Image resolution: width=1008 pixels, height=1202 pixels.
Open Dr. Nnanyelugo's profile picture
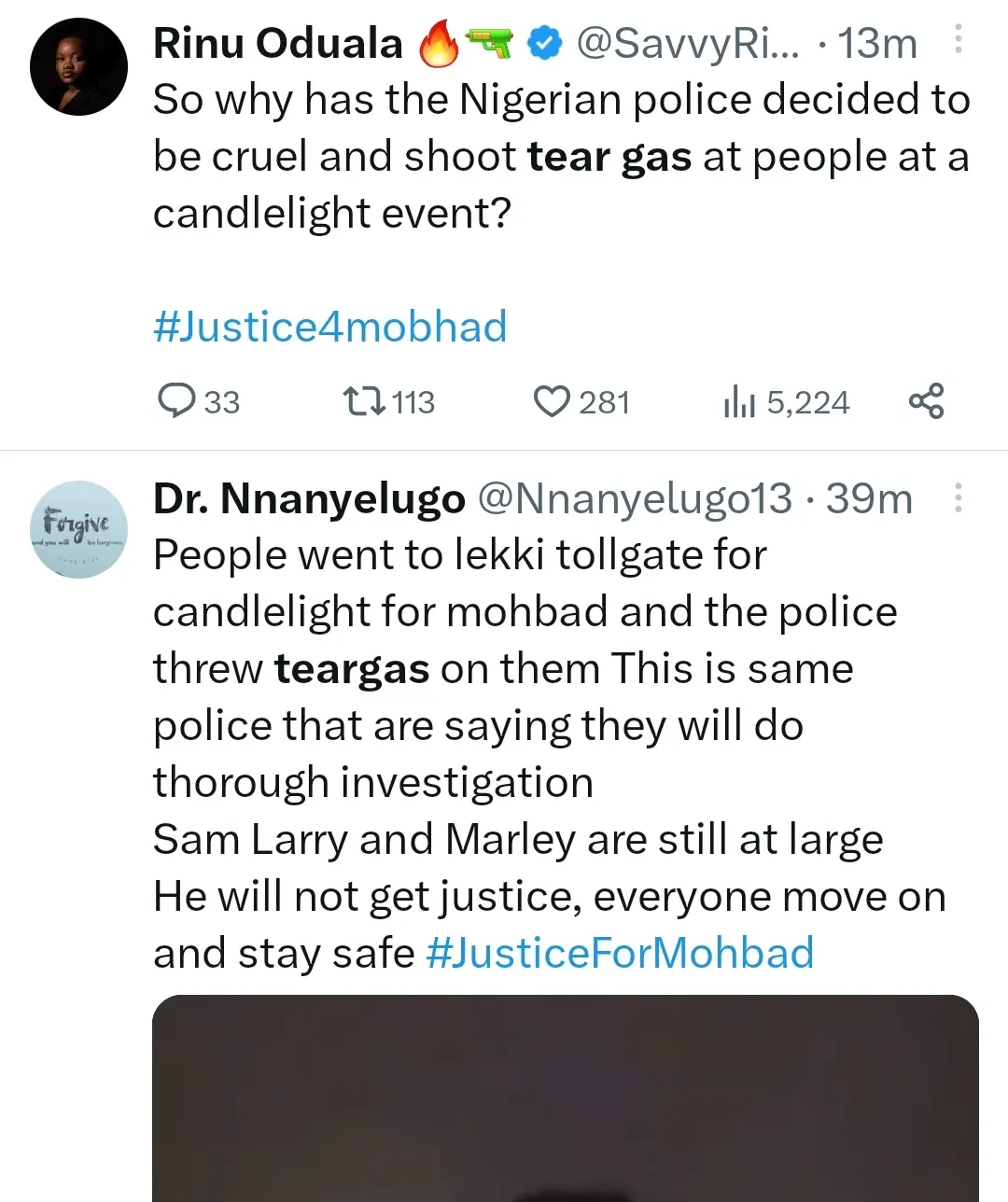[x=78, y=529]
